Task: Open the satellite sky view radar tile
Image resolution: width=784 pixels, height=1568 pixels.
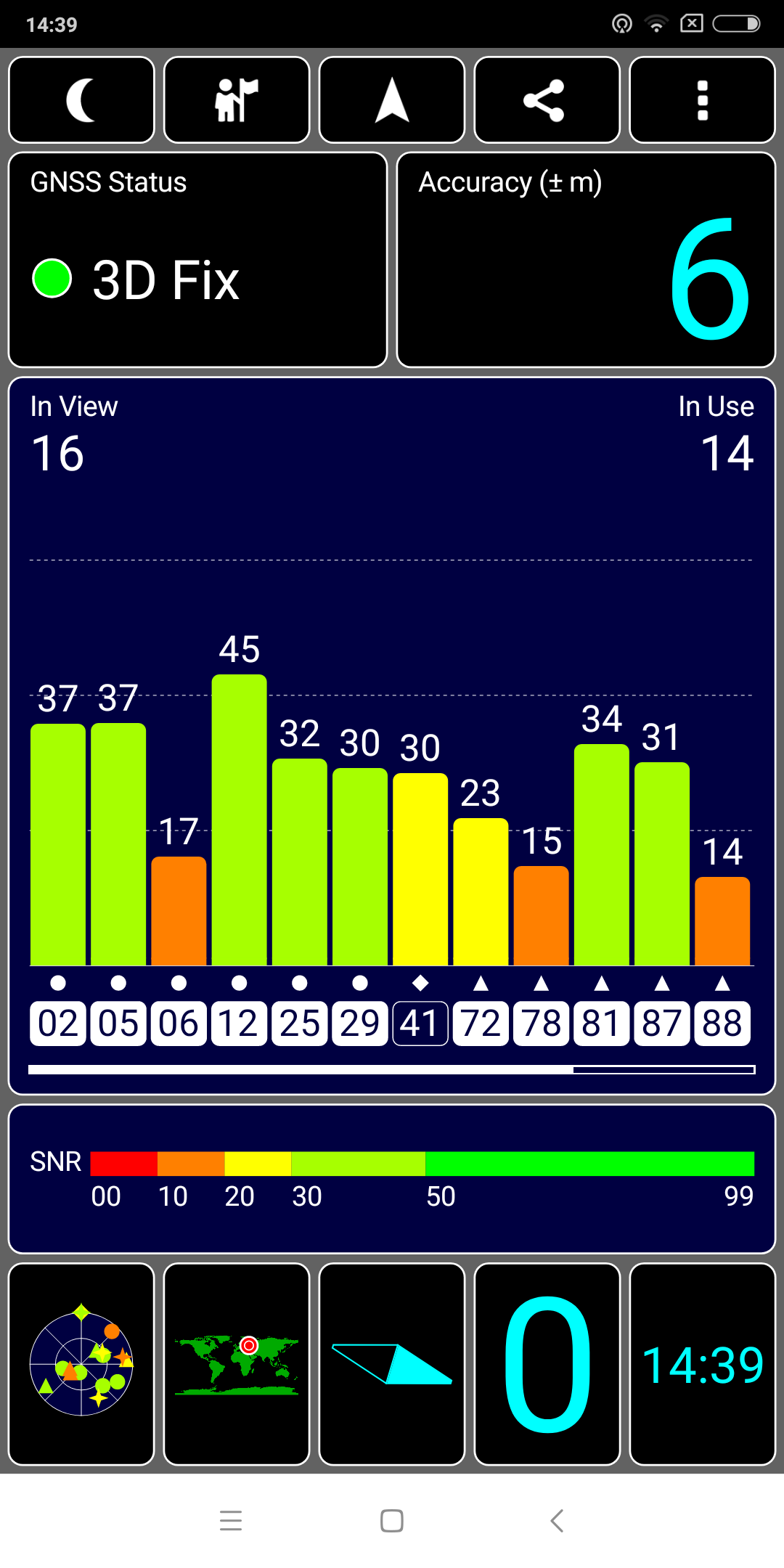Action: click(81, 1364)
